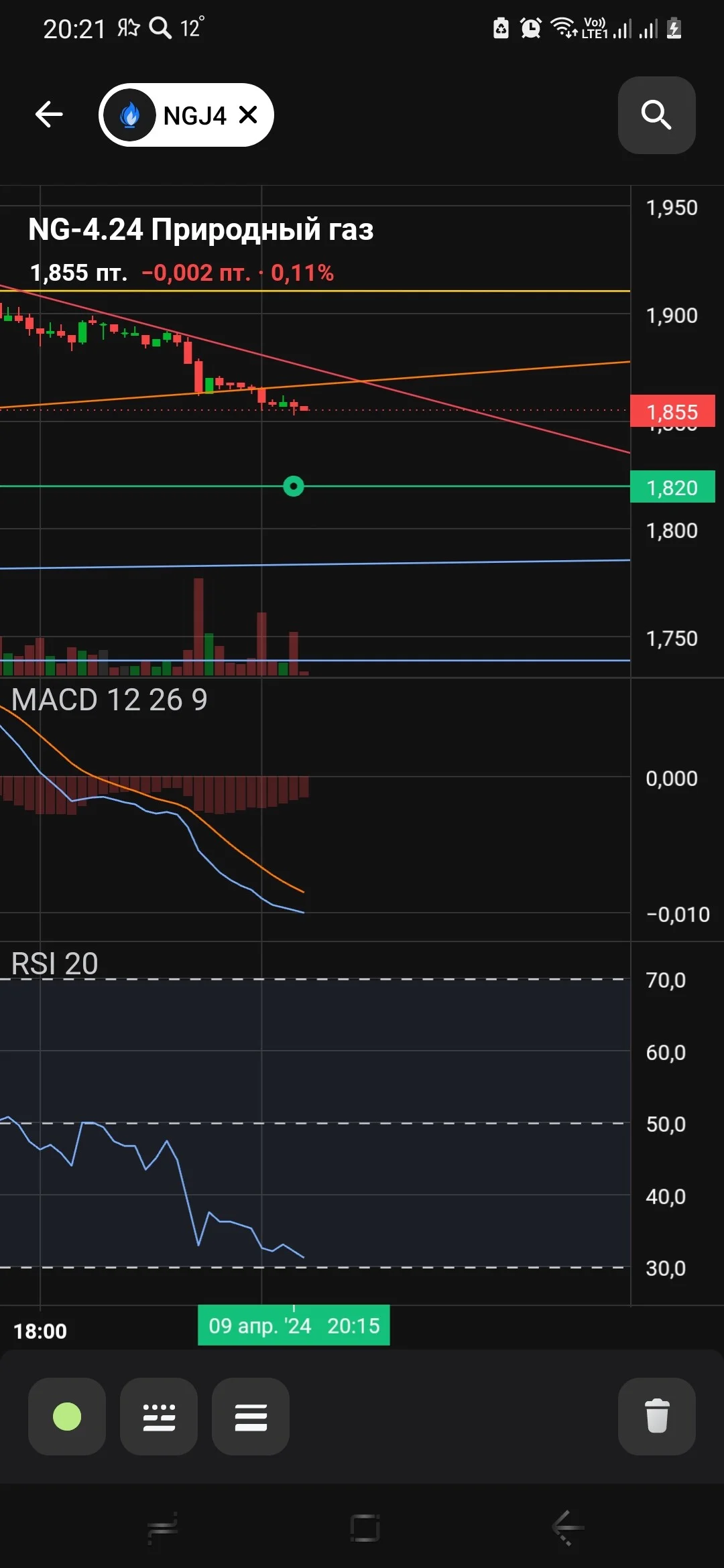Open the line thickness button
The image size is (724, 1568).
click(251, 1416)
